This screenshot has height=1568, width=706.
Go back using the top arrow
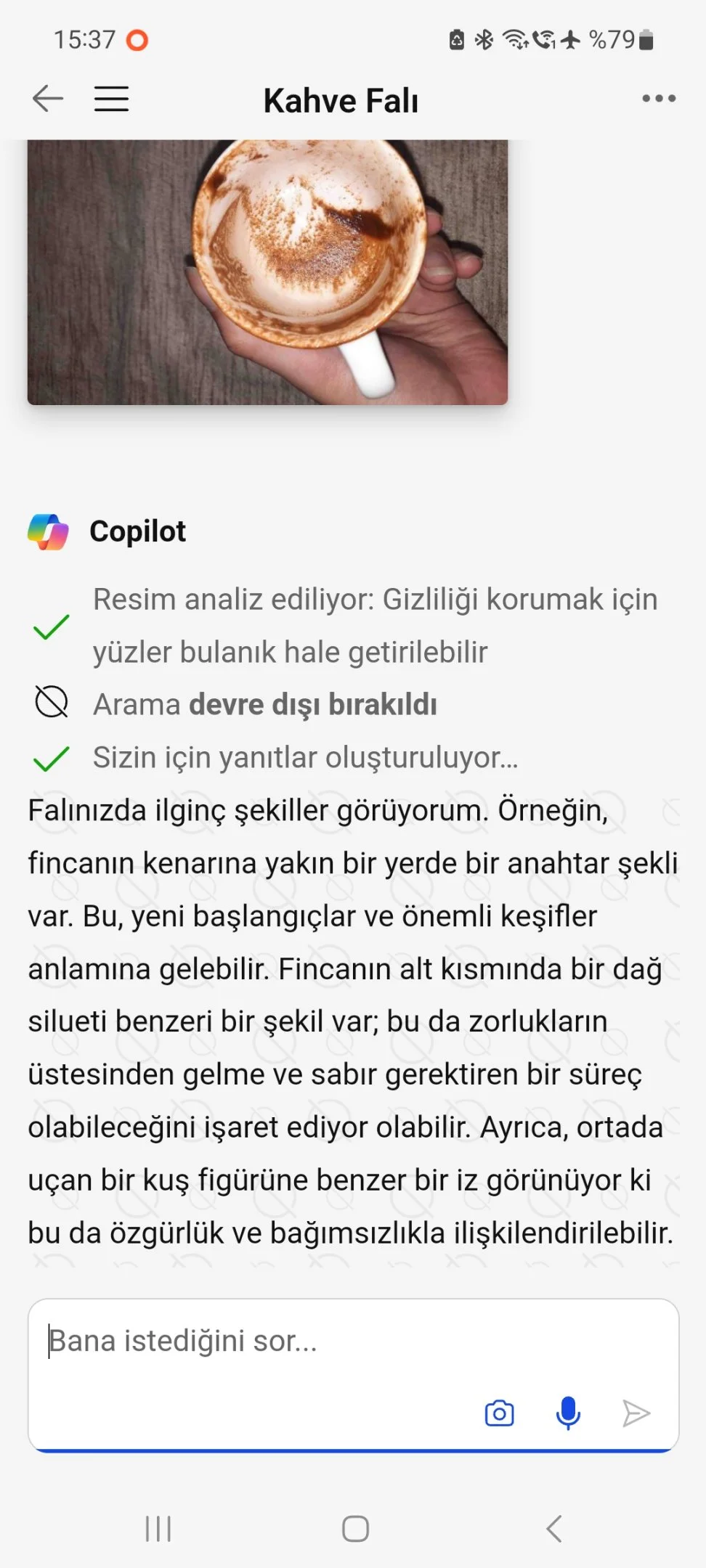(48, 99)
